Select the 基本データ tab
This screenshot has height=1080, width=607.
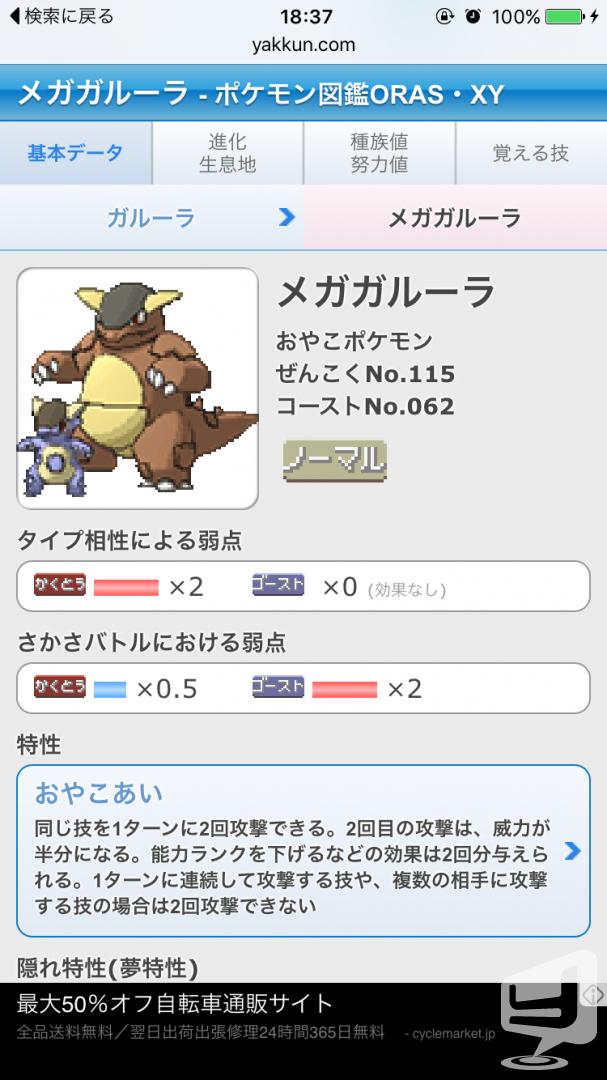coord(76,153)
